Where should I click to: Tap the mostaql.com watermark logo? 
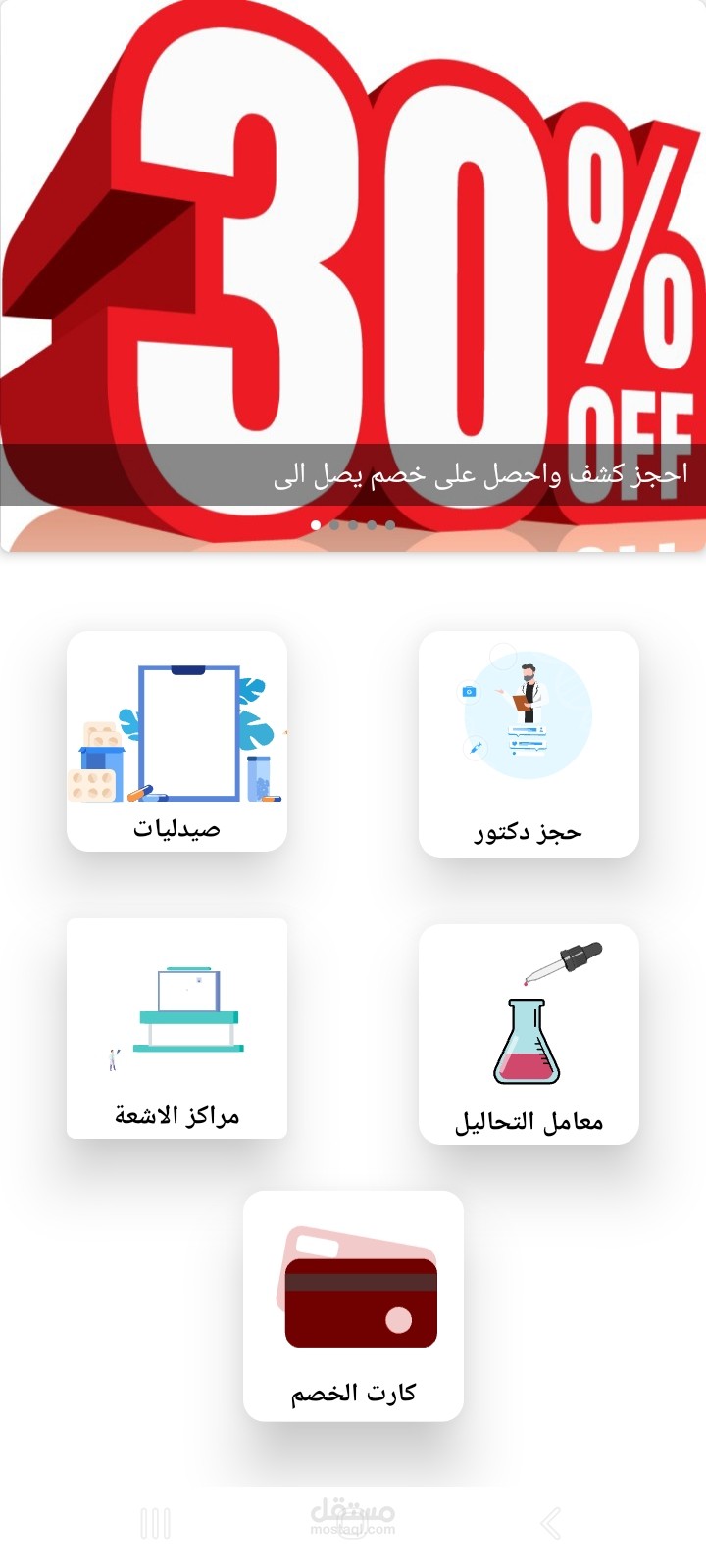[x=353, y=1517]
